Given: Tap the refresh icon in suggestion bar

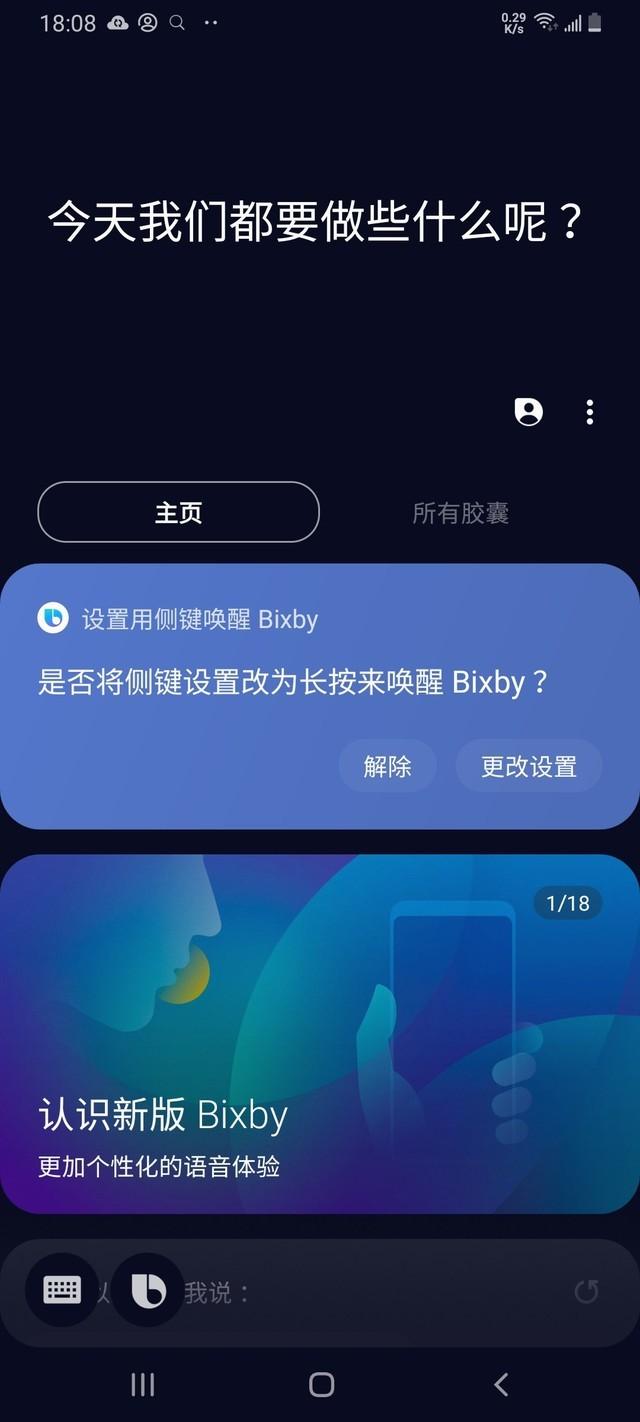Looking at the screenshot, I should pos(587,1291).
